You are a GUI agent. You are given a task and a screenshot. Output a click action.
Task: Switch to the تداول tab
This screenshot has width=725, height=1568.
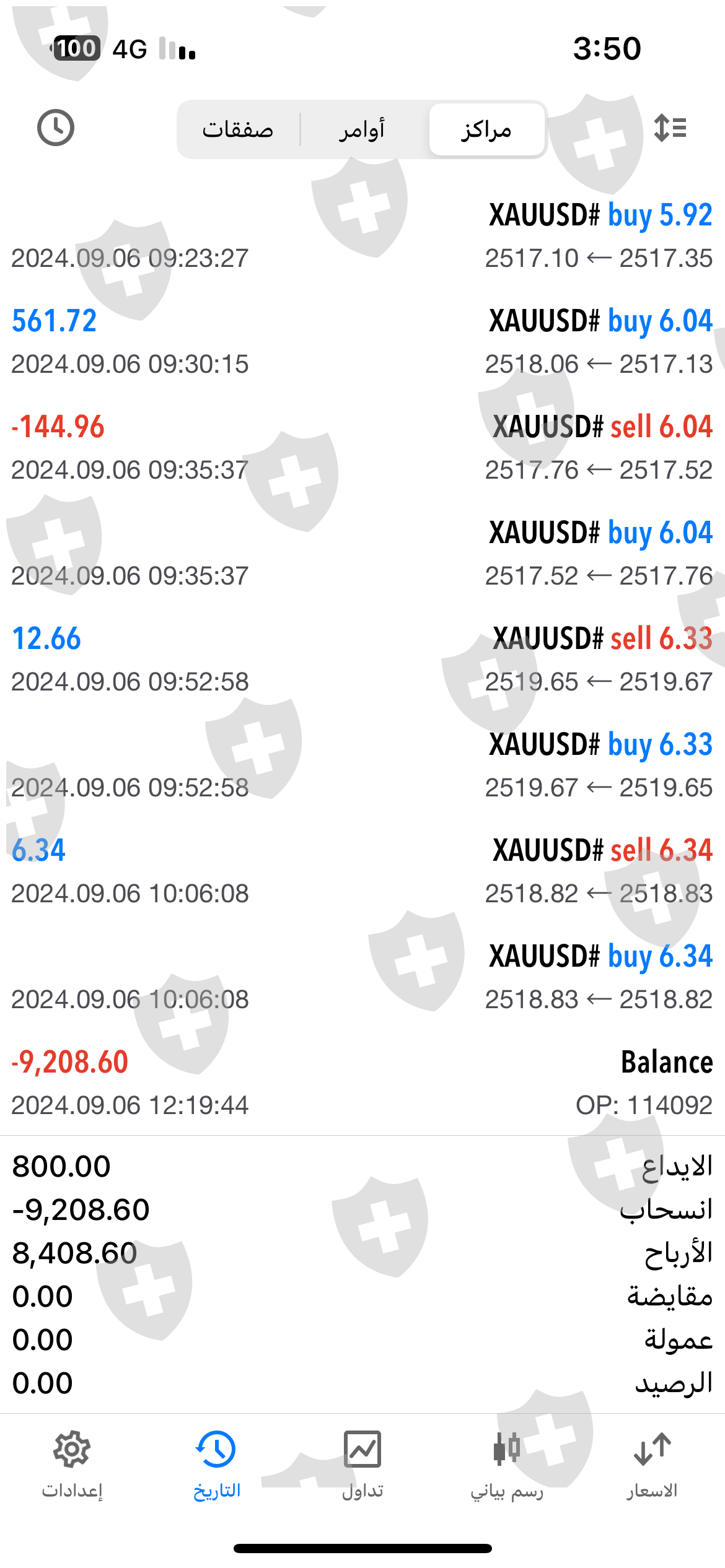coord(362,1464)
